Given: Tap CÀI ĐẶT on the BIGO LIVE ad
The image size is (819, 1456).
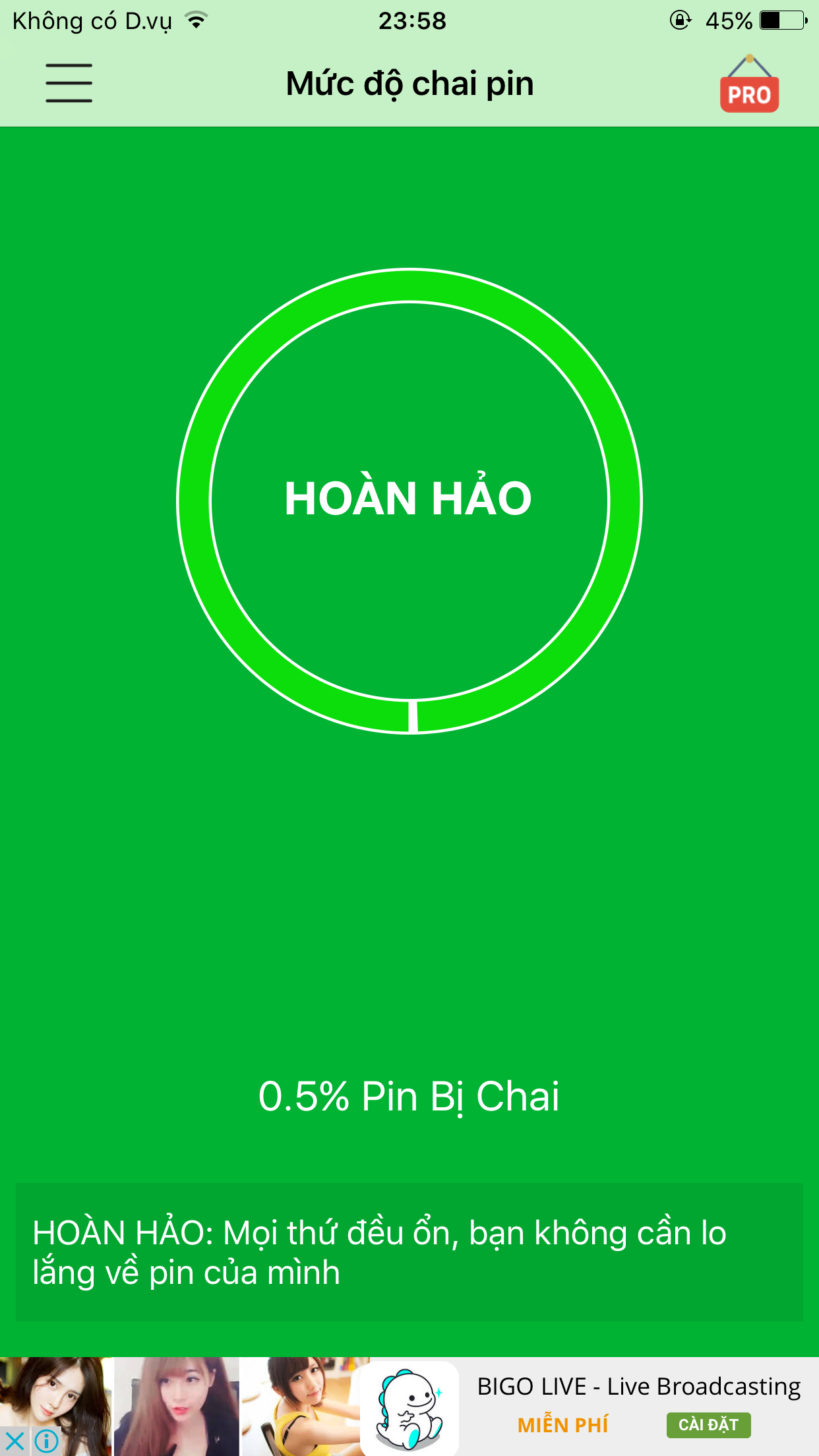Looking at the screenshot, I should (708, 1425).
